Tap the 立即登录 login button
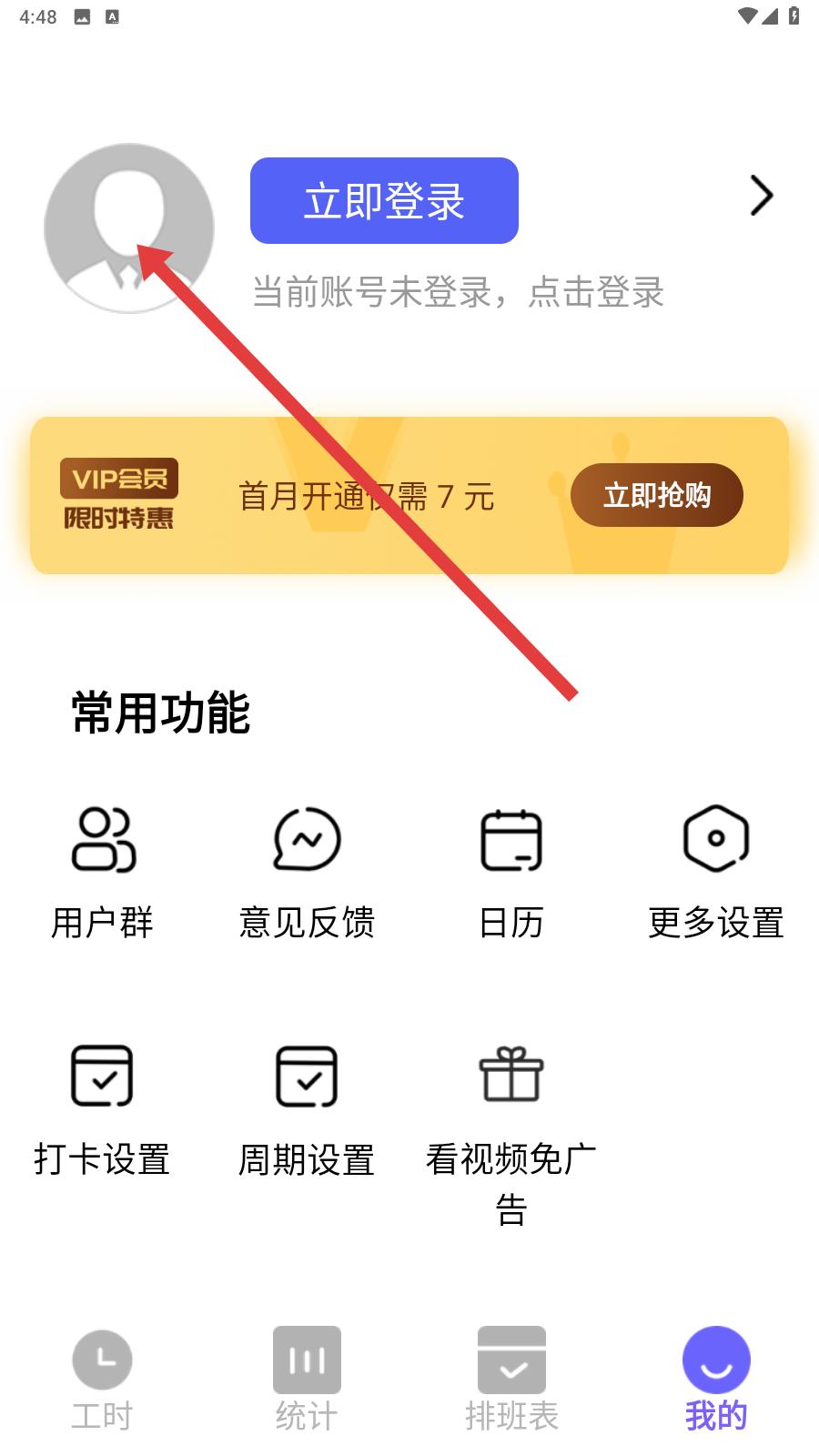Viewport: 819px width, 1456px height. pos(384,200)
